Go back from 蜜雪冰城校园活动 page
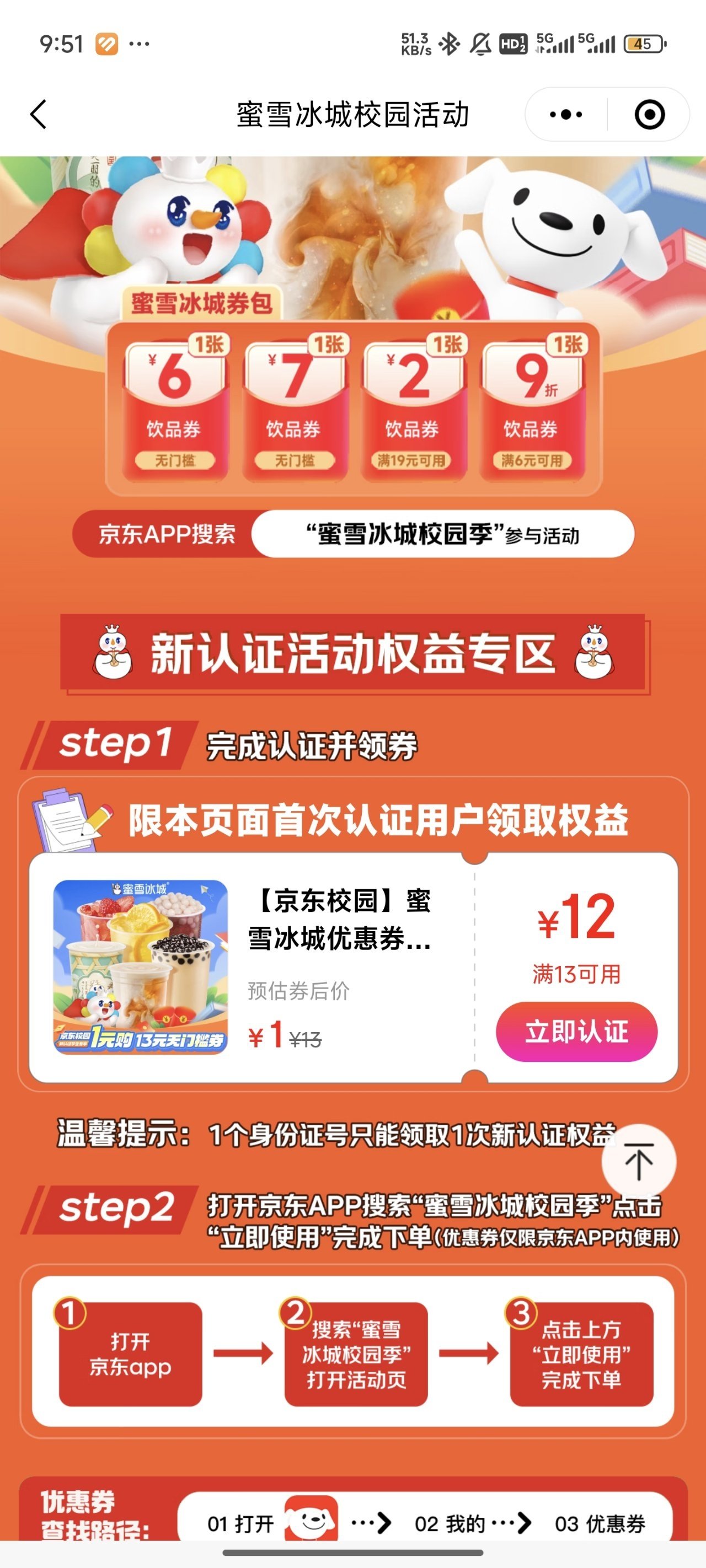The width and height of the screenshot is (706, 1568). [x=38, y=115]
